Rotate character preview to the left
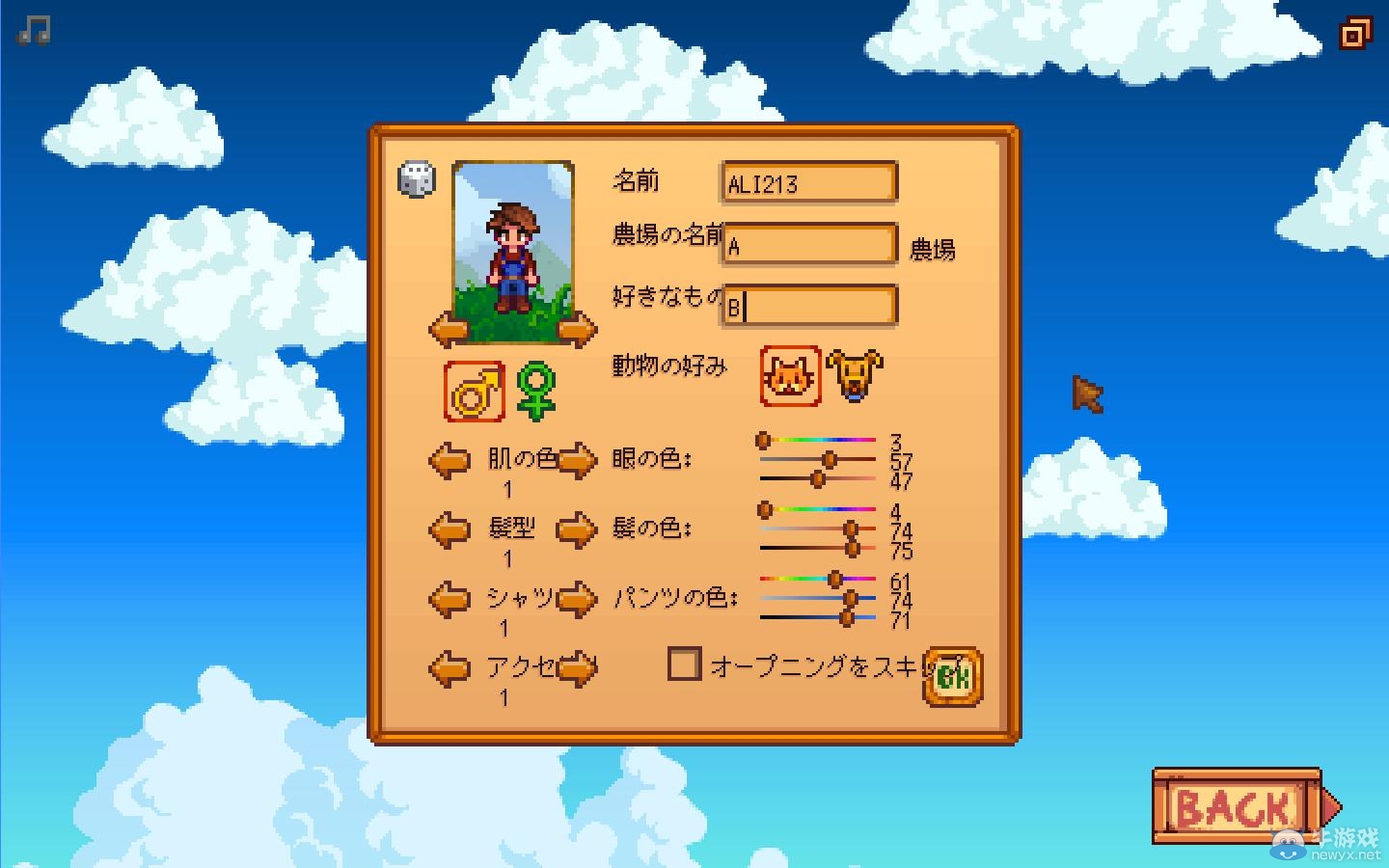 449,330
